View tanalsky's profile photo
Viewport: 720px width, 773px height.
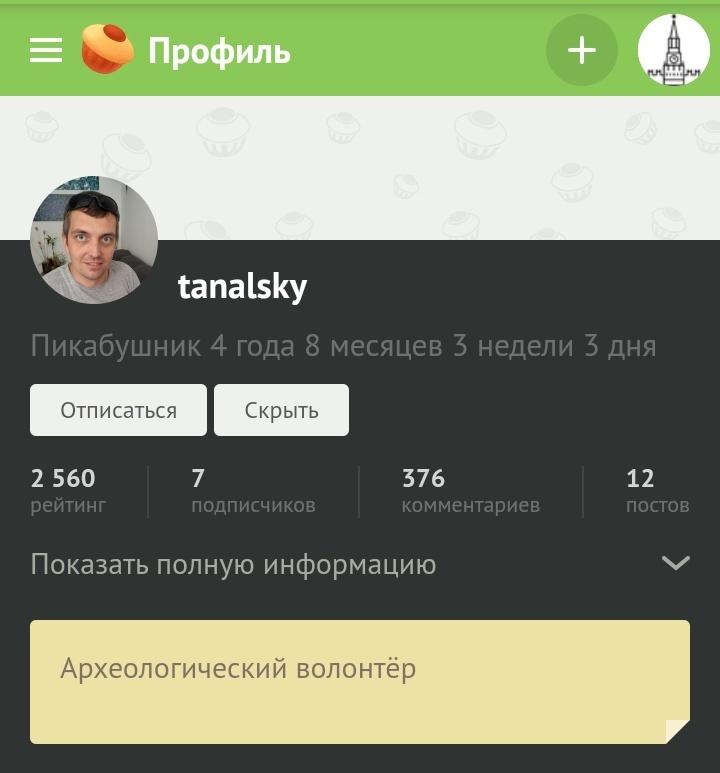tap(94, 240)
